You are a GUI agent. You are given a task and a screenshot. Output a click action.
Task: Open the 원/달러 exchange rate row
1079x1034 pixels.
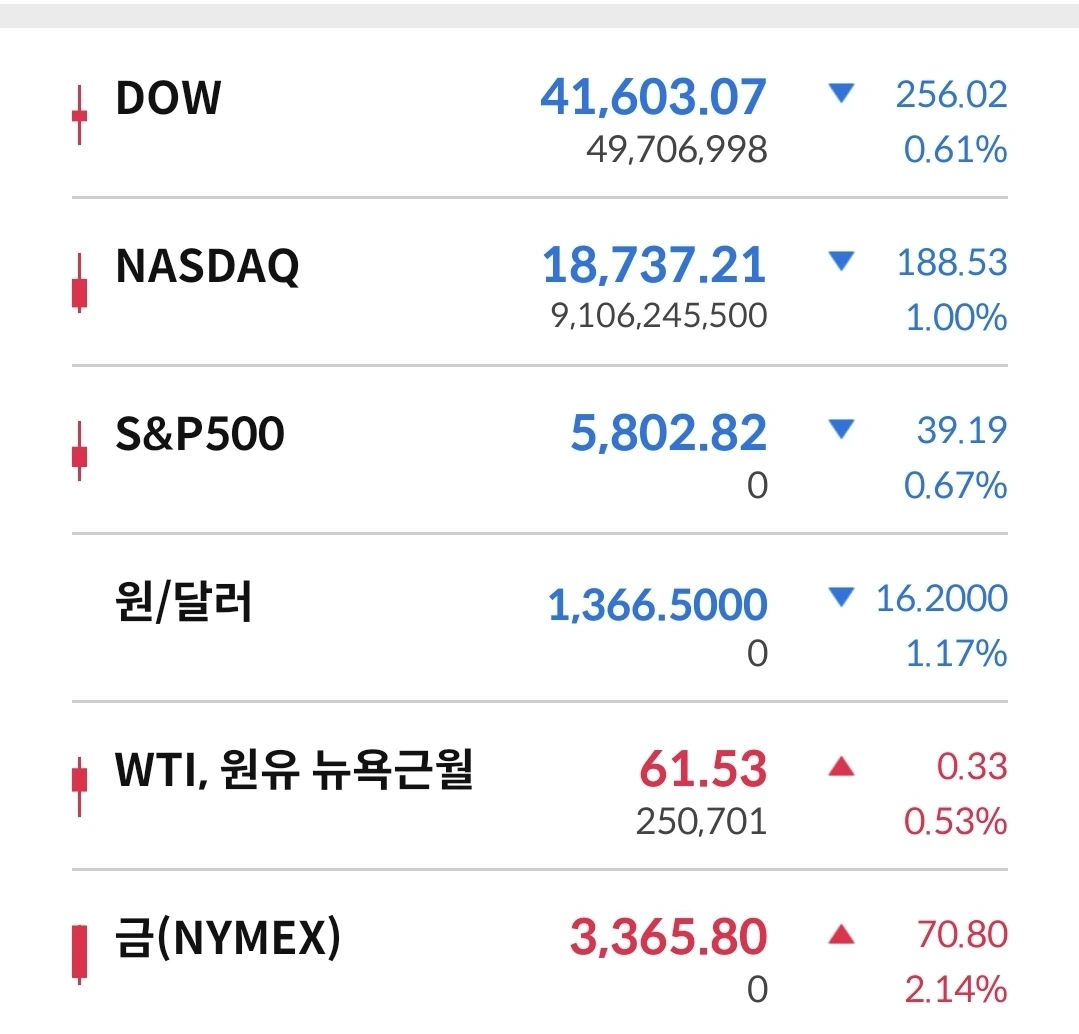coord(184,603)
